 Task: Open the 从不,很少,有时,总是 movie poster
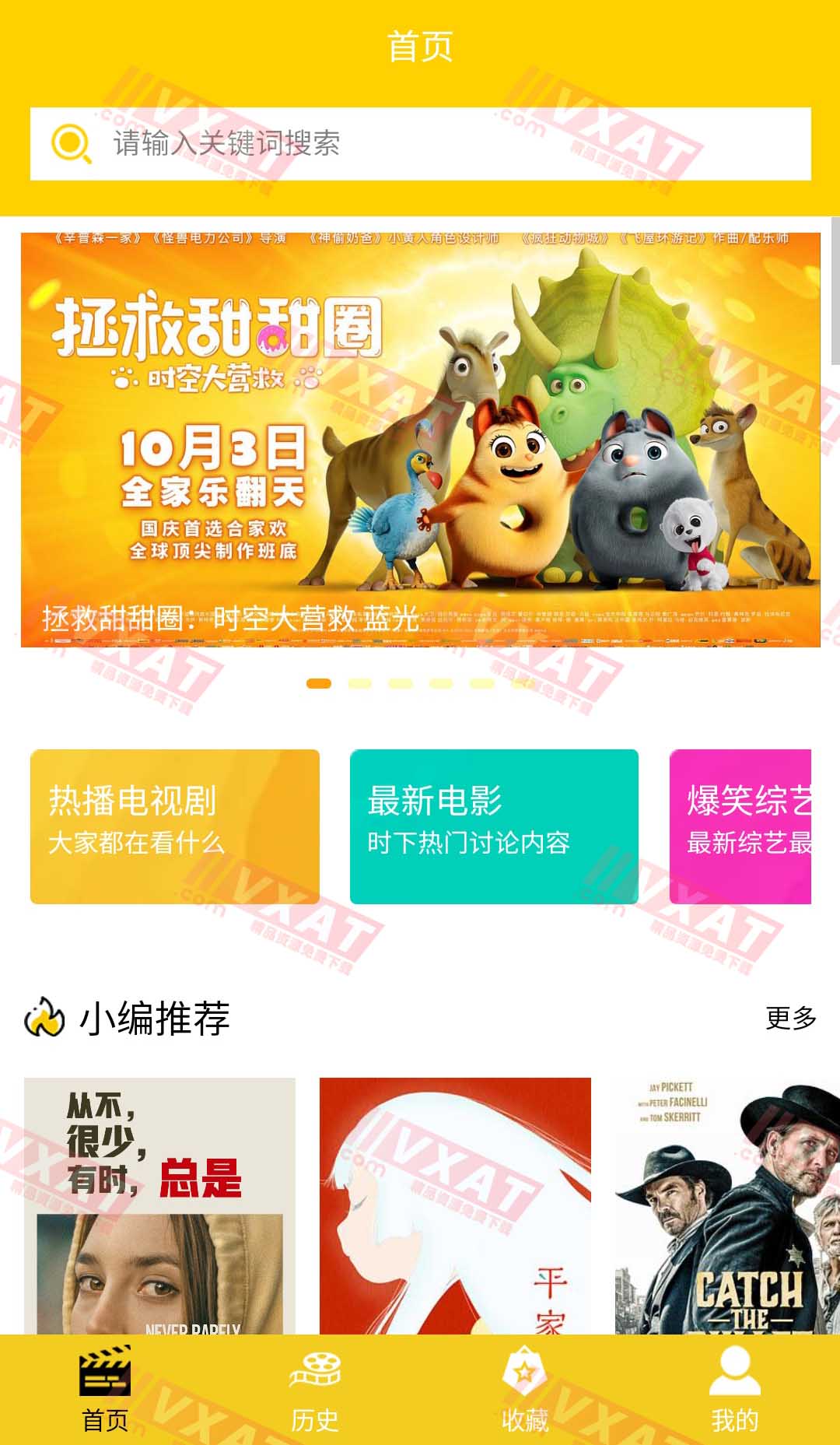[159, 1205]
